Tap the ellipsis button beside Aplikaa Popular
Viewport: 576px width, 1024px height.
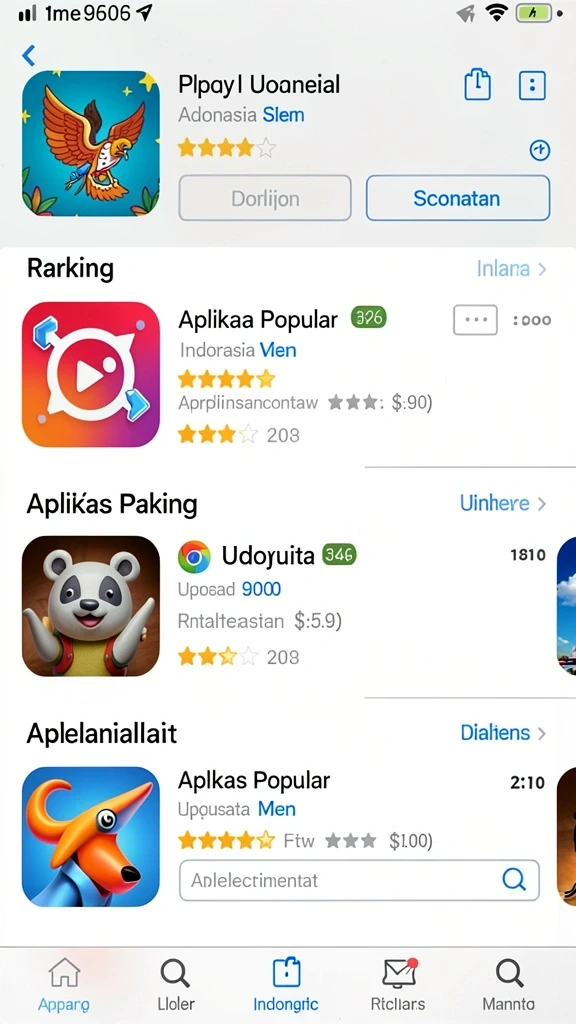click(x=475, y=320)
